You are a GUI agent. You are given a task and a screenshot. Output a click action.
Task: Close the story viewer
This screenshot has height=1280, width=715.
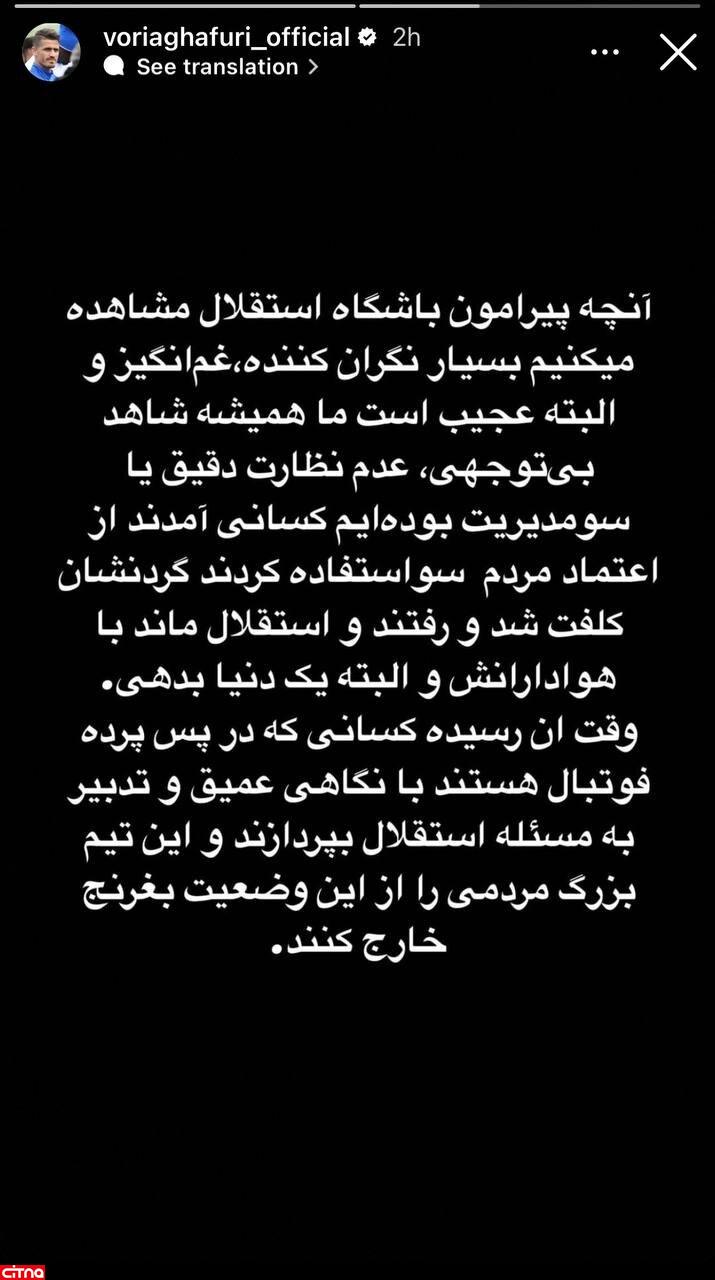pyautogui.click(x=678, y=52)
